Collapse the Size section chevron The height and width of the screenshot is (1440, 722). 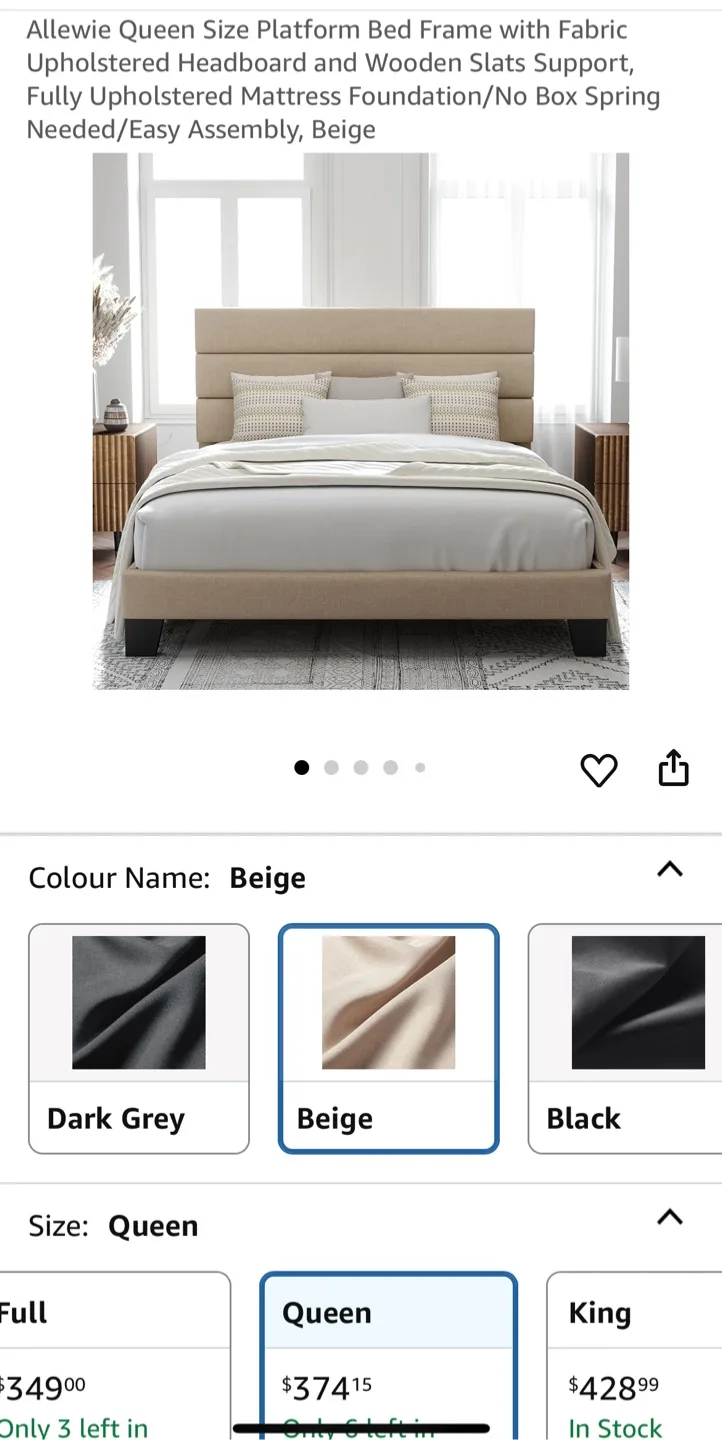[669, 1217]
